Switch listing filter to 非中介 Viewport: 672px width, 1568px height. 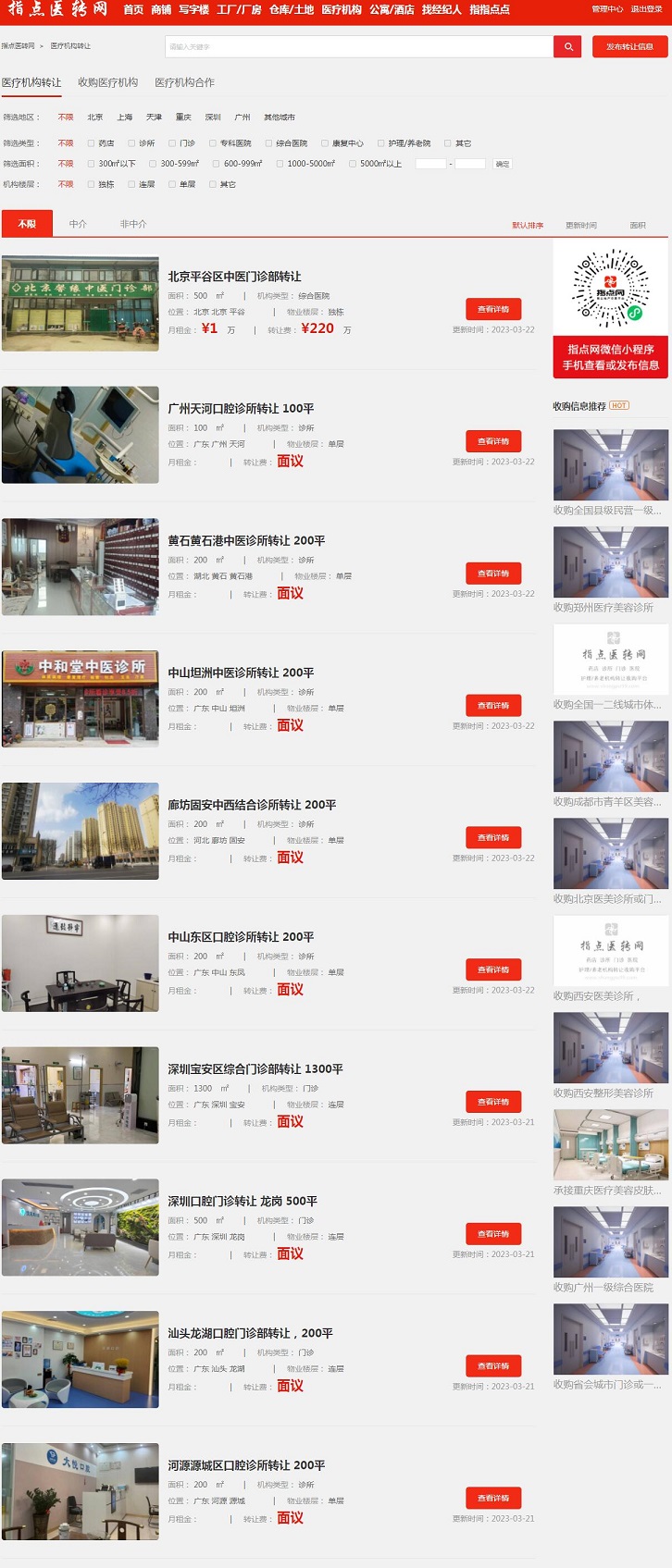(133, 224)
